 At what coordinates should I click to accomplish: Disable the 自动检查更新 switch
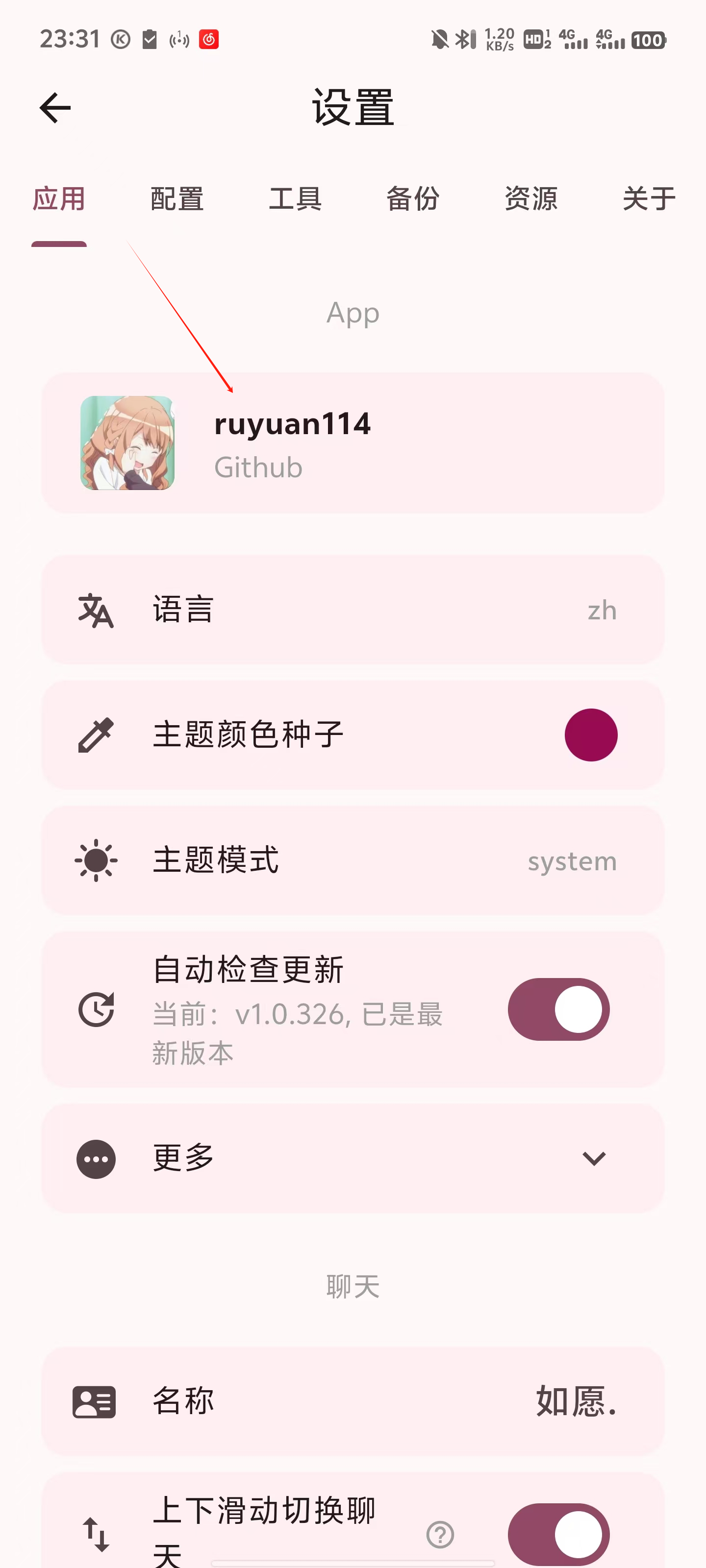[x=557, y=1008]
